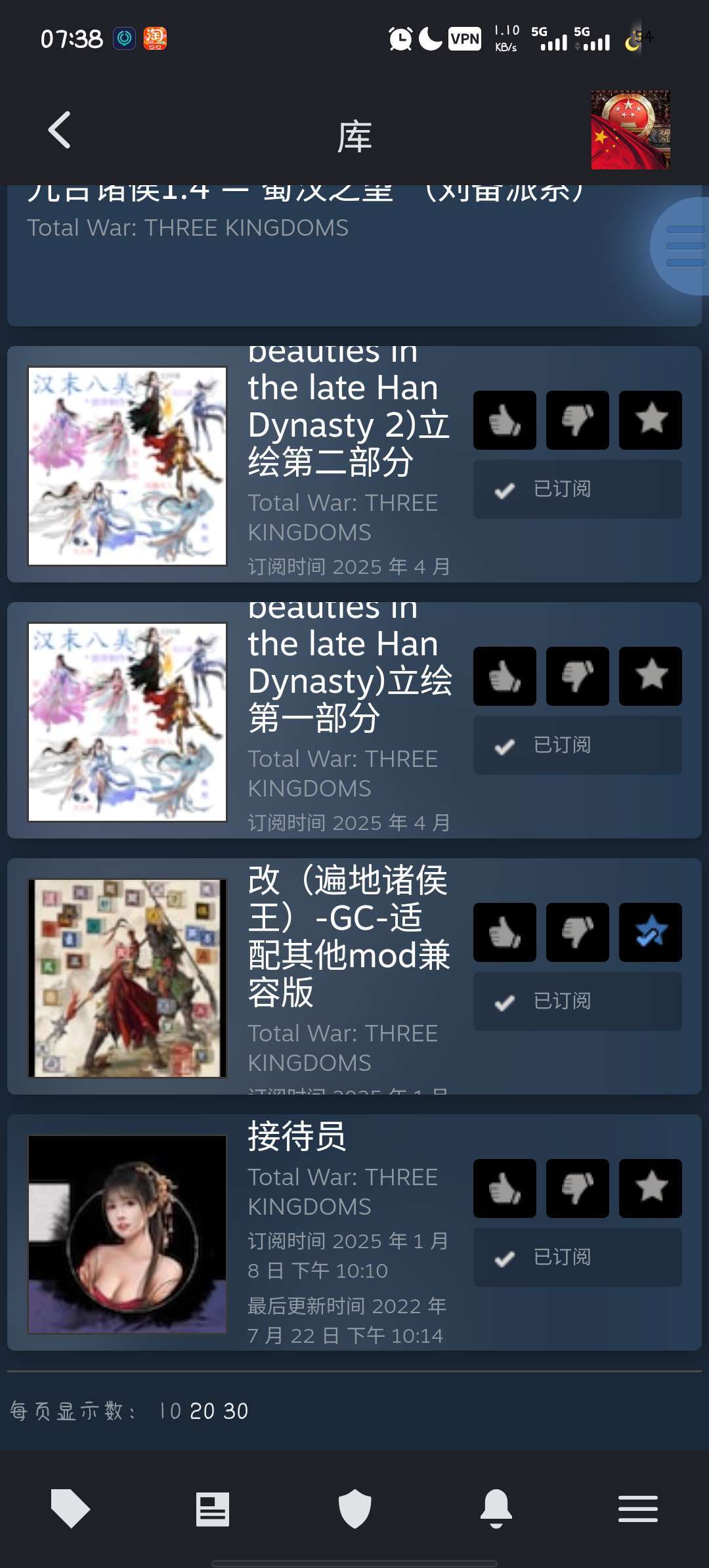Rate the 接待员 mod thumbs up
The width and height of the screenshot is (709, 1568).
[x=504, y=1188]
